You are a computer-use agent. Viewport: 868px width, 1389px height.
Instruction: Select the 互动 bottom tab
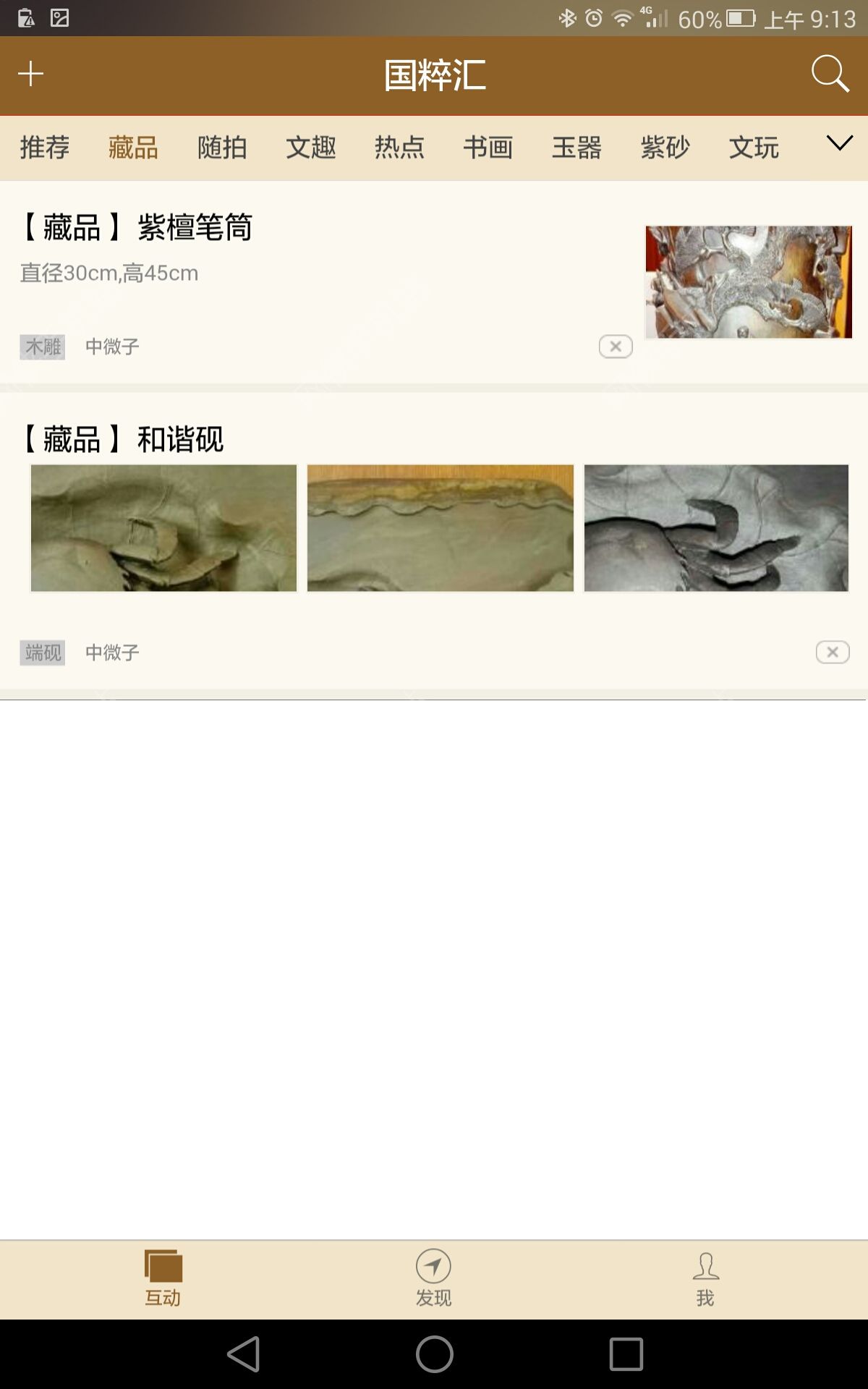[x=163, y=1279]
